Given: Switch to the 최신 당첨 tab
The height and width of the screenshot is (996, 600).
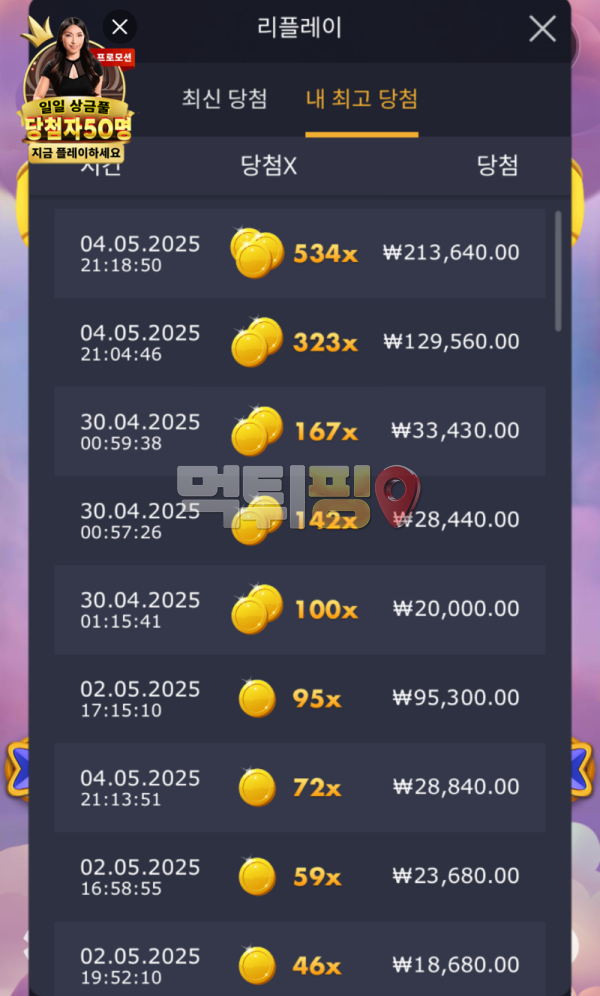Looking at the screenshot, I should point(224,98).
